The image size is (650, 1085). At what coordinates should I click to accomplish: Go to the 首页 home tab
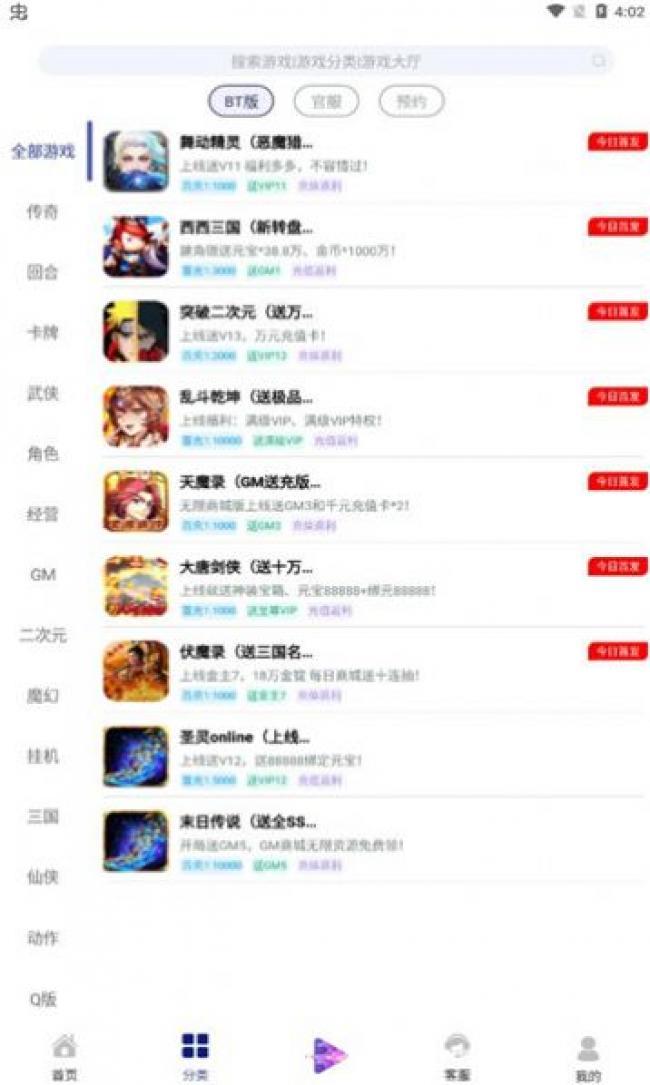click(x=64, y=1057)
